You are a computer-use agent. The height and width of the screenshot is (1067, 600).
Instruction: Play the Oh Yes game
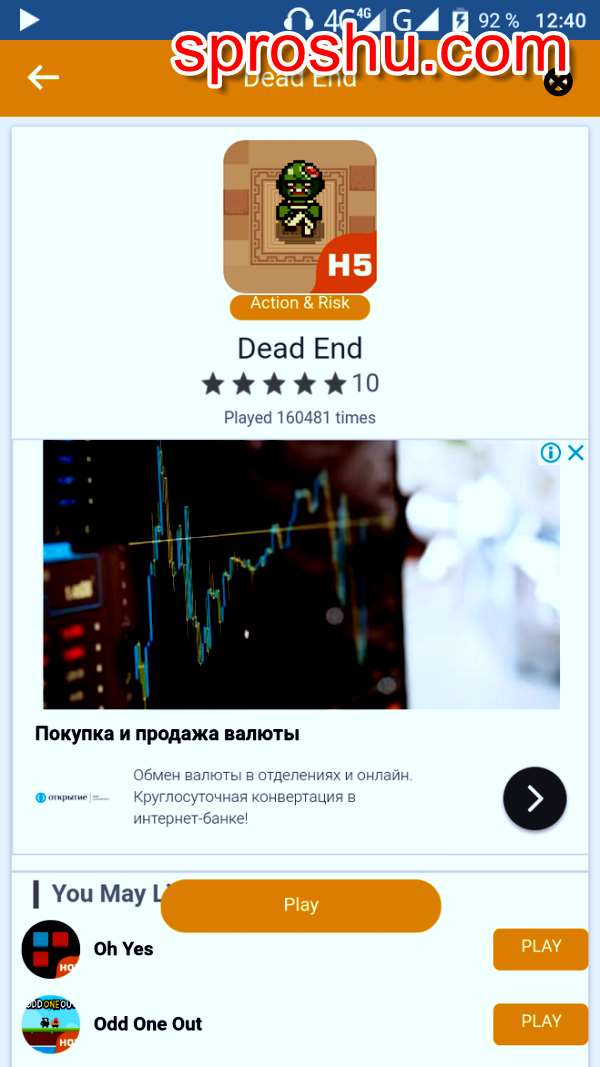coord(540,948)
